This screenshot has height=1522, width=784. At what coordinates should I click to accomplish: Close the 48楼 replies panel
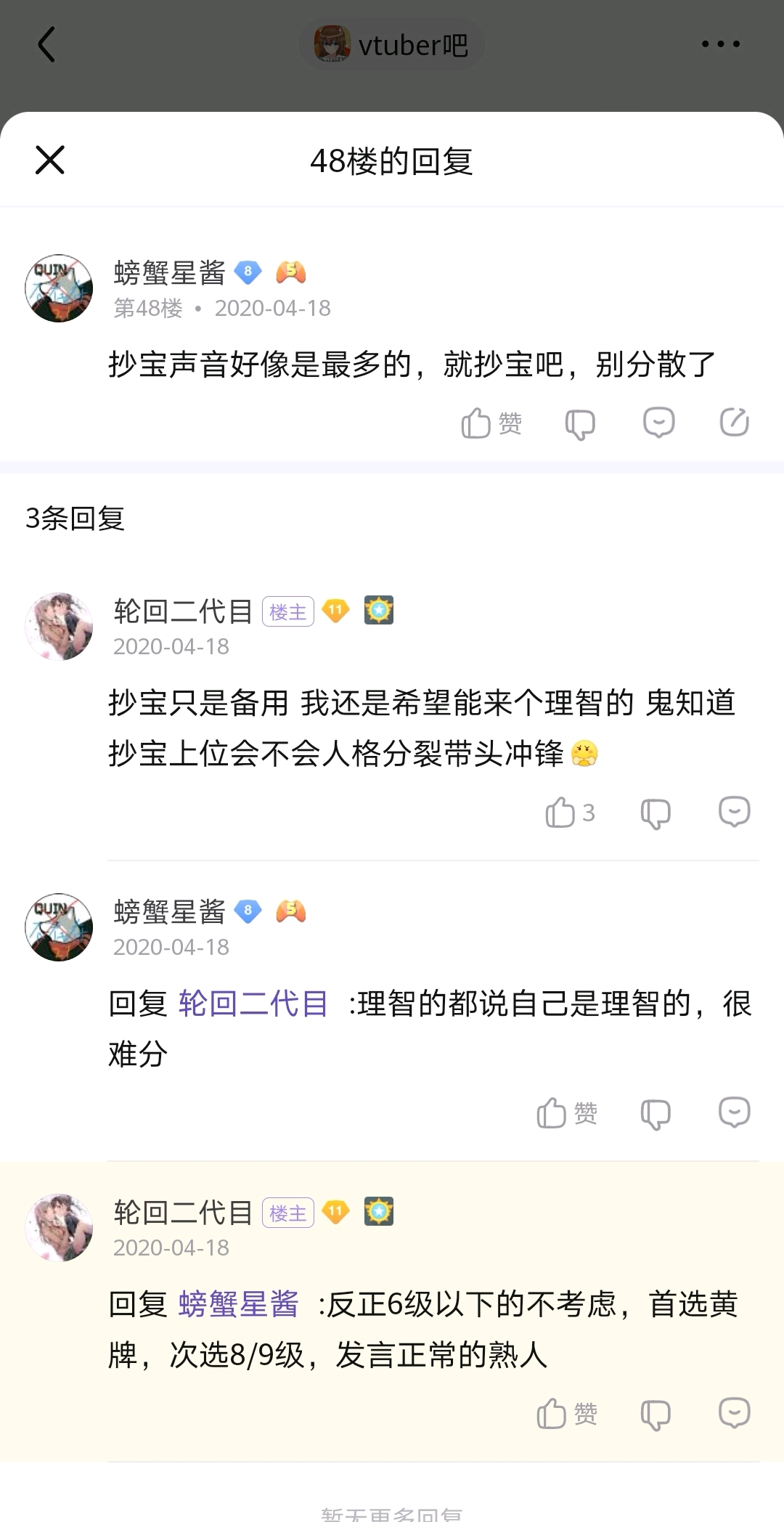tap(50, 160)
